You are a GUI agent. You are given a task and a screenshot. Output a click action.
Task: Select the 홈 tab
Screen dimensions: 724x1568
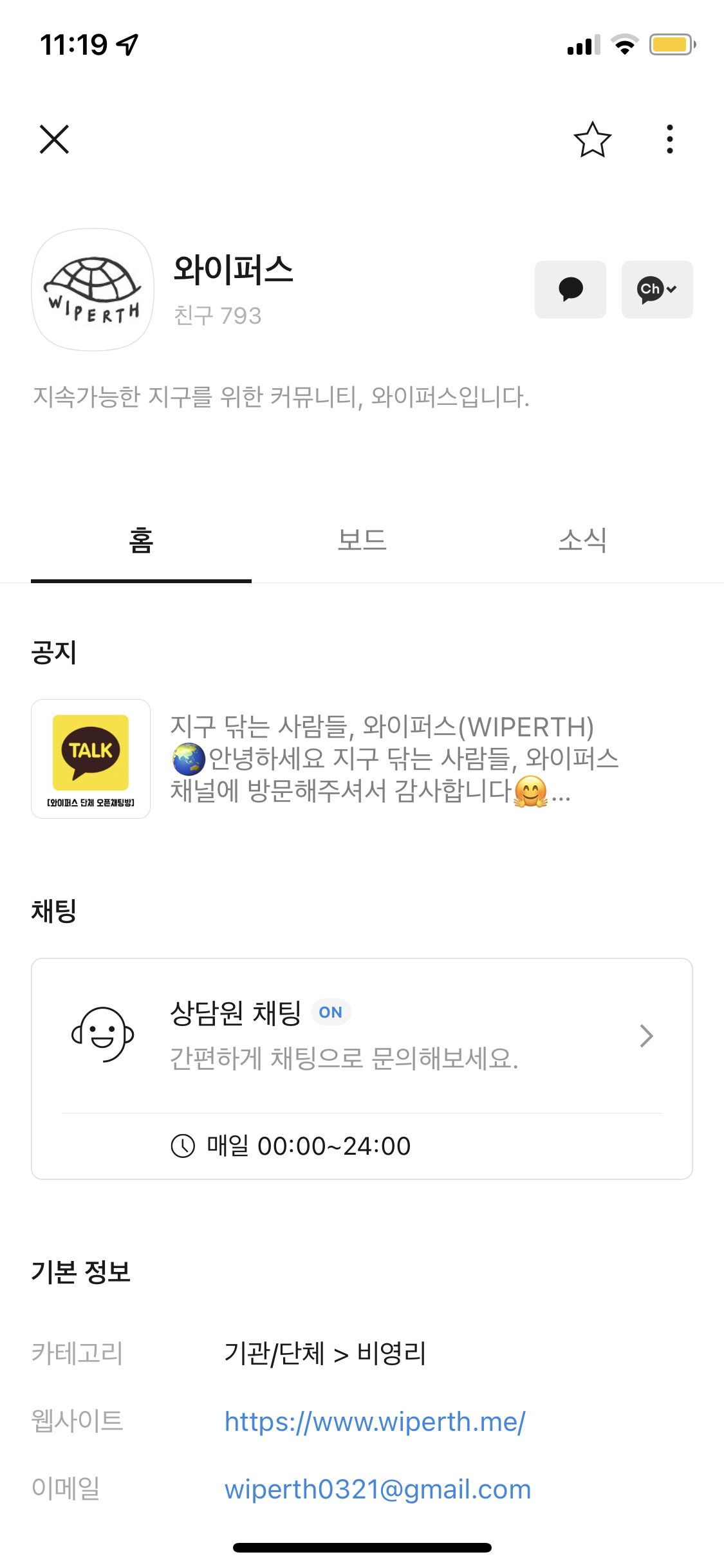pyautogui.click(x=141, y=541)
